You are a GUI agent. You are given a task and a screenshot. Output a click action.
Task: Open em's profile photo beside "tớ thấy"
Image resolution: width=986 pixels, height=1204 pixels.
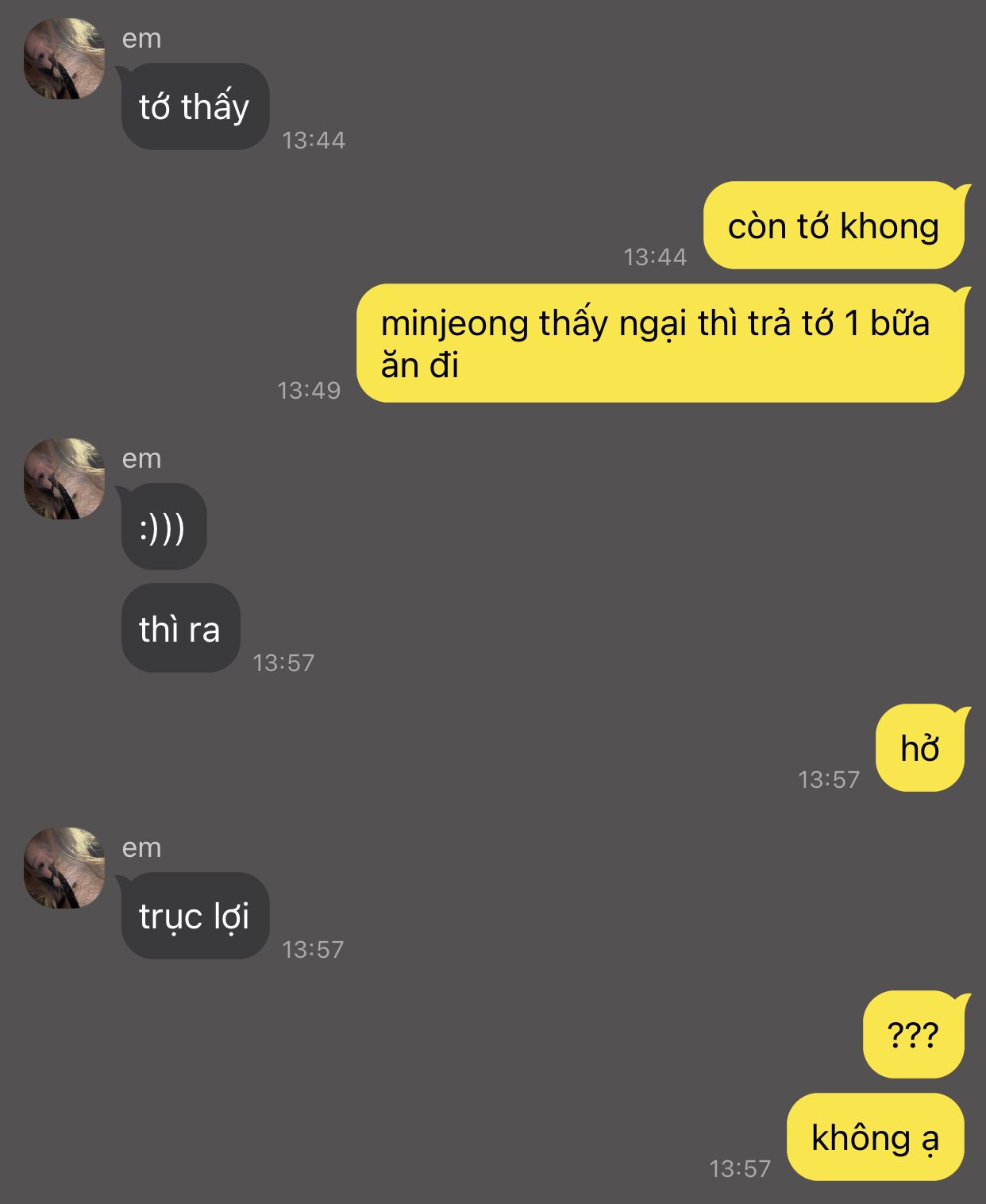pos(64,59)
